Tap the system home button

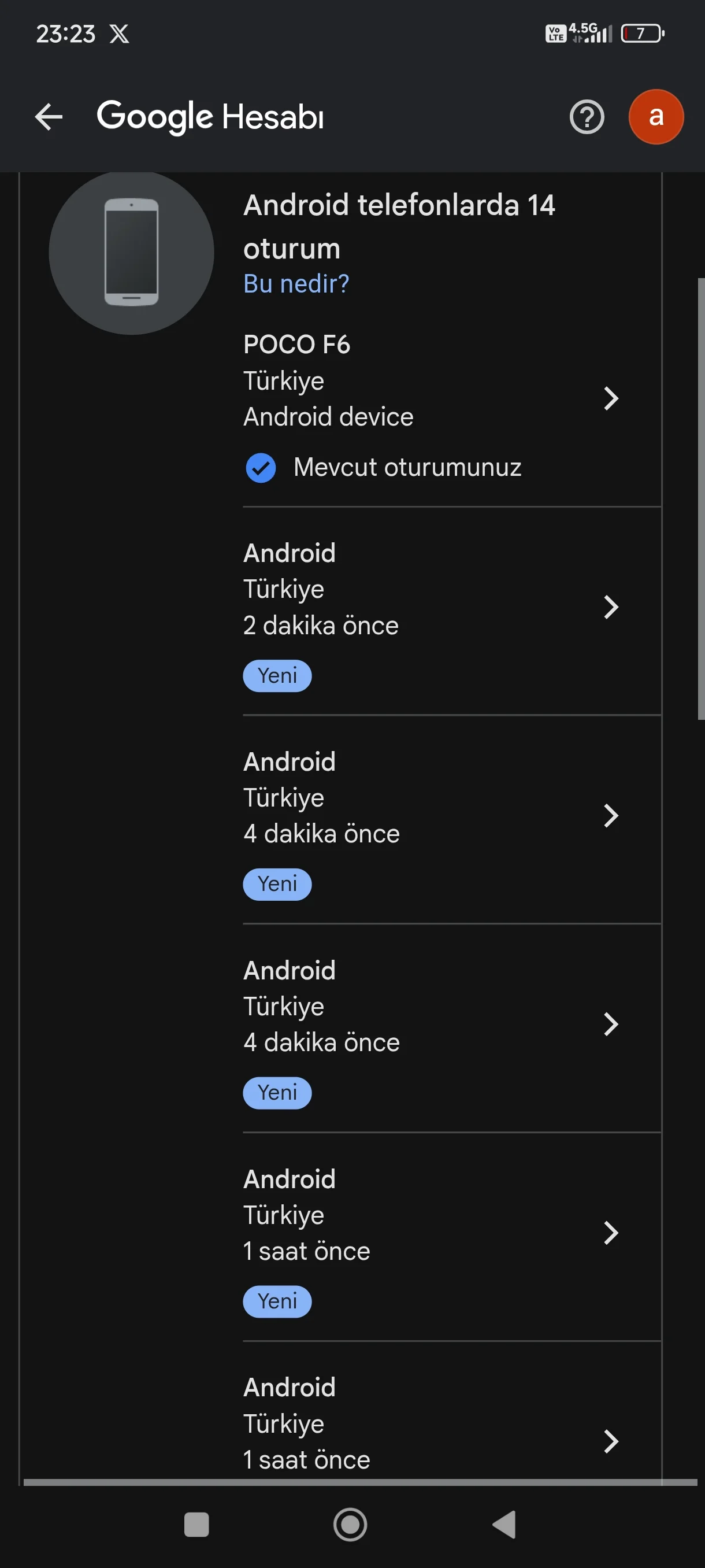[350, 1524]
